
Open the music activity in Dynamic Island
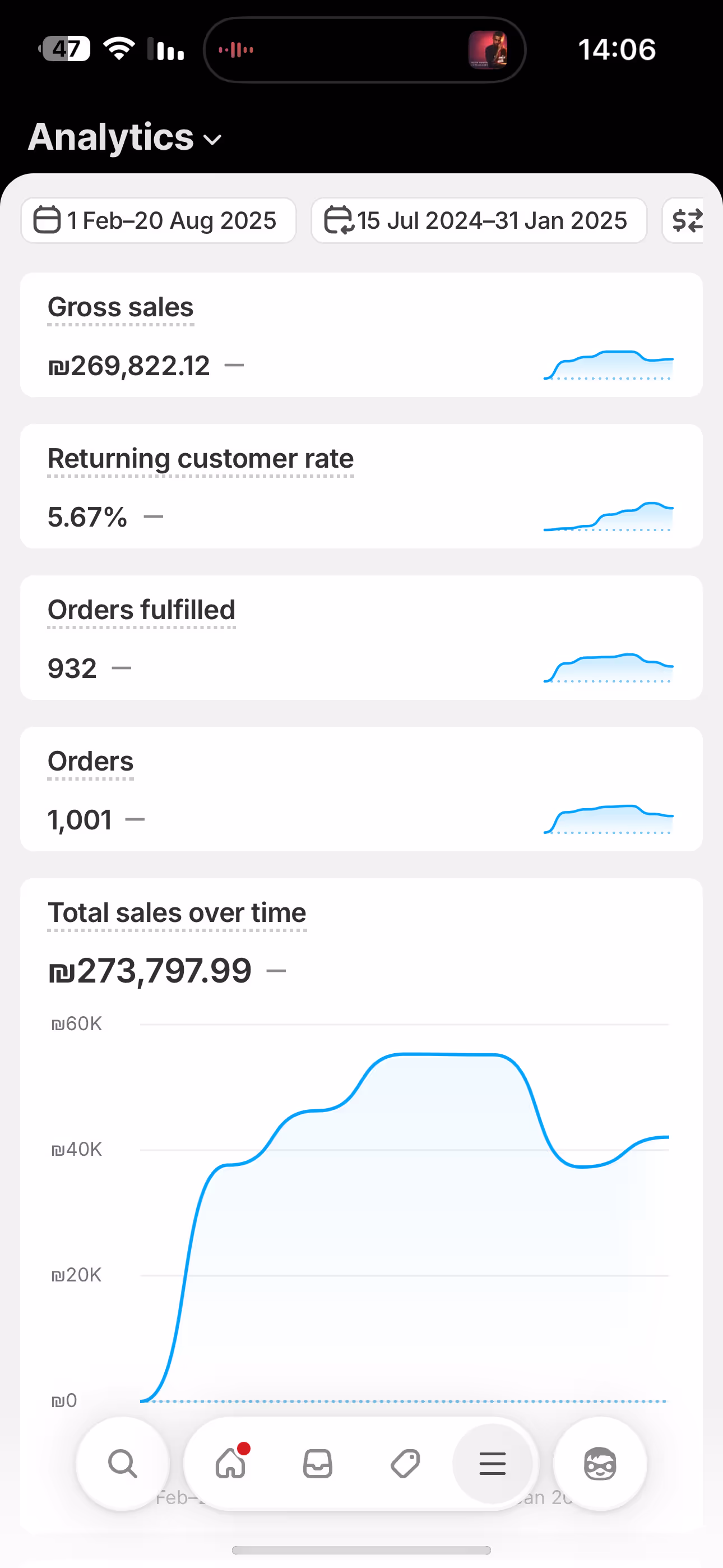(364, 50)
